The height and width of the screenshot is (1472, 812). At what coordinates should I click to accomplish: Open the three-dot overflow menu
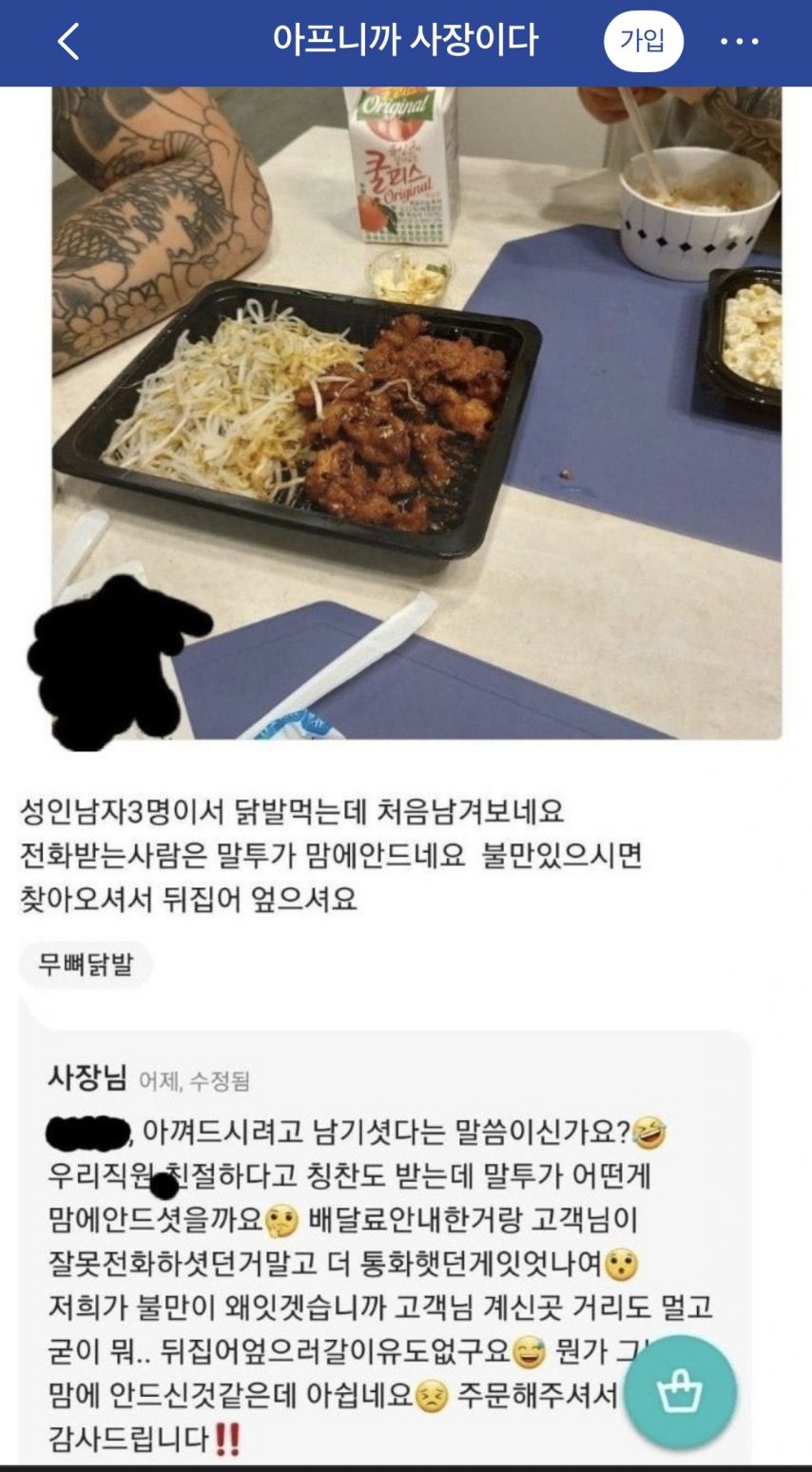coord(739,42)
